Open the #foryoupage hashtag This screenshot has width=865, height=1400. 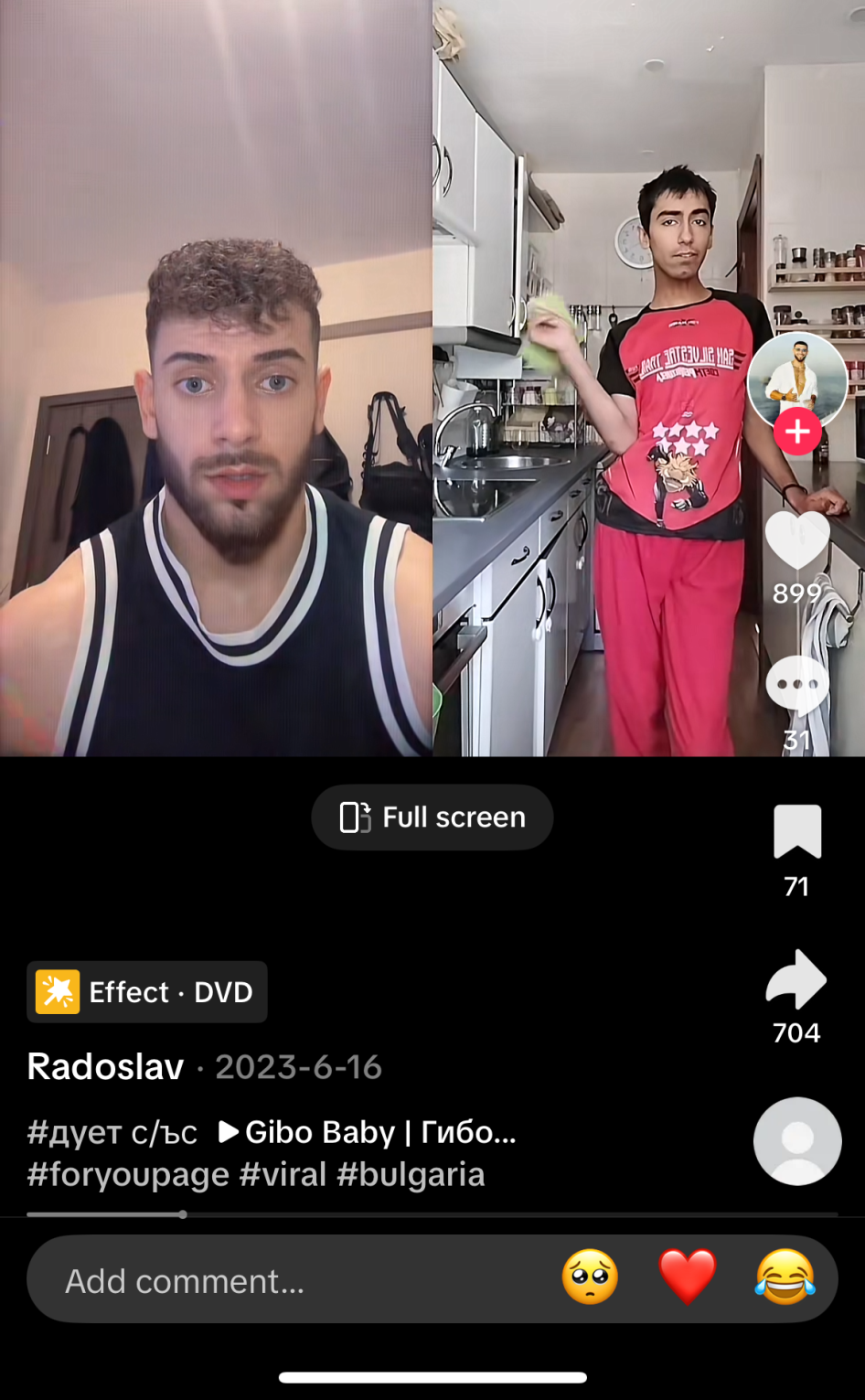pos(128,1175)
